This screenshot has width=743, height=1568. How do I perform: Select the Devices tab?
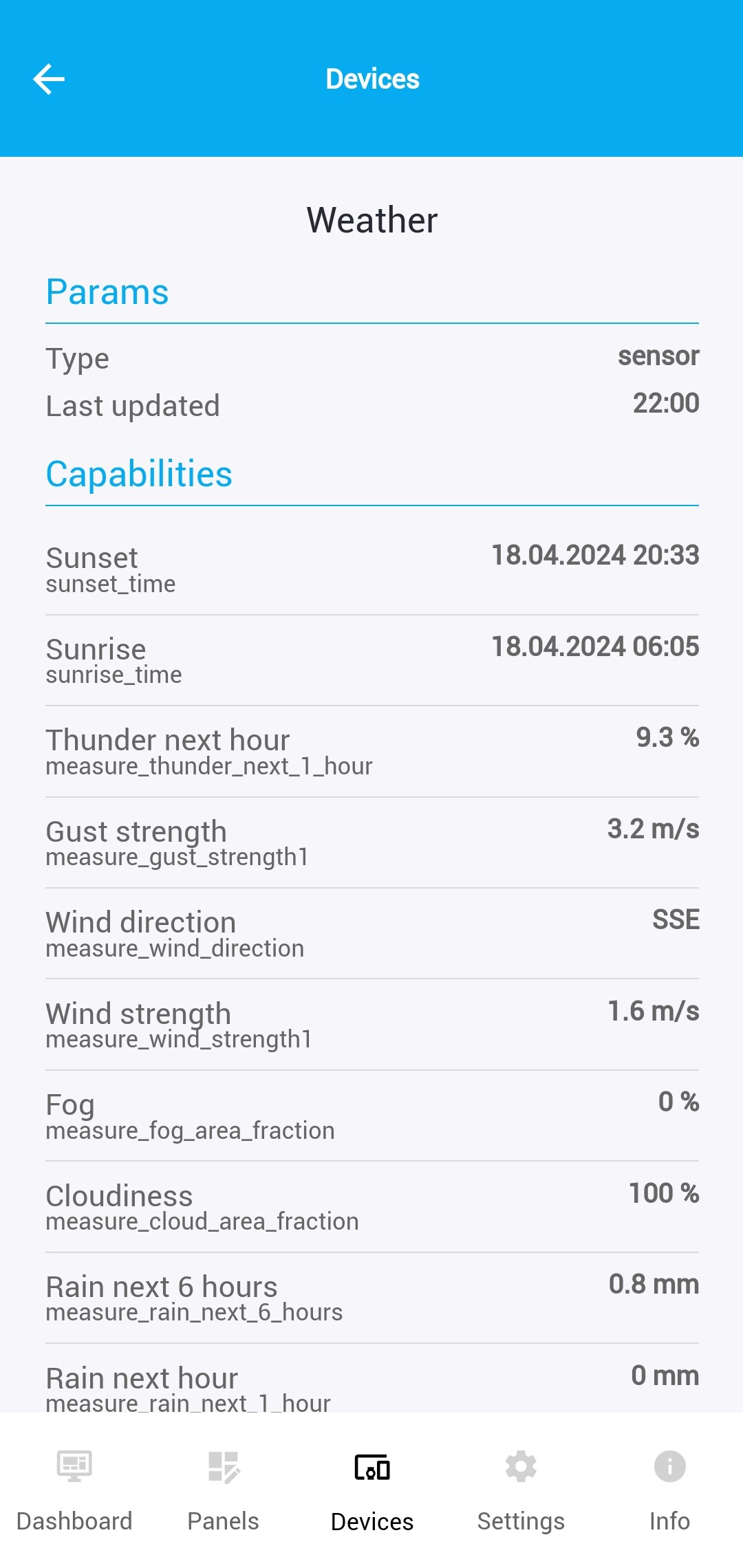point(372,1490)
